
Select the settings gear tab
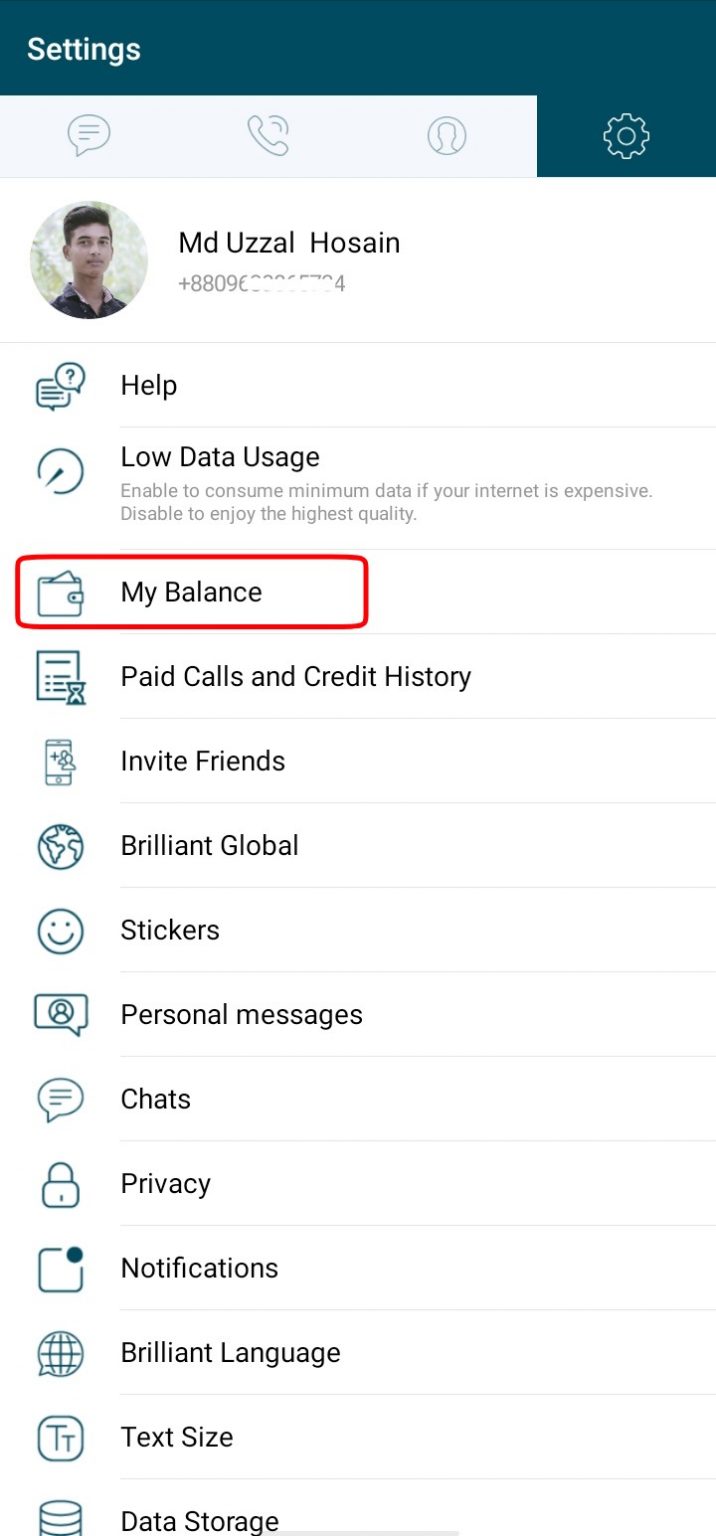pos(626,136)
